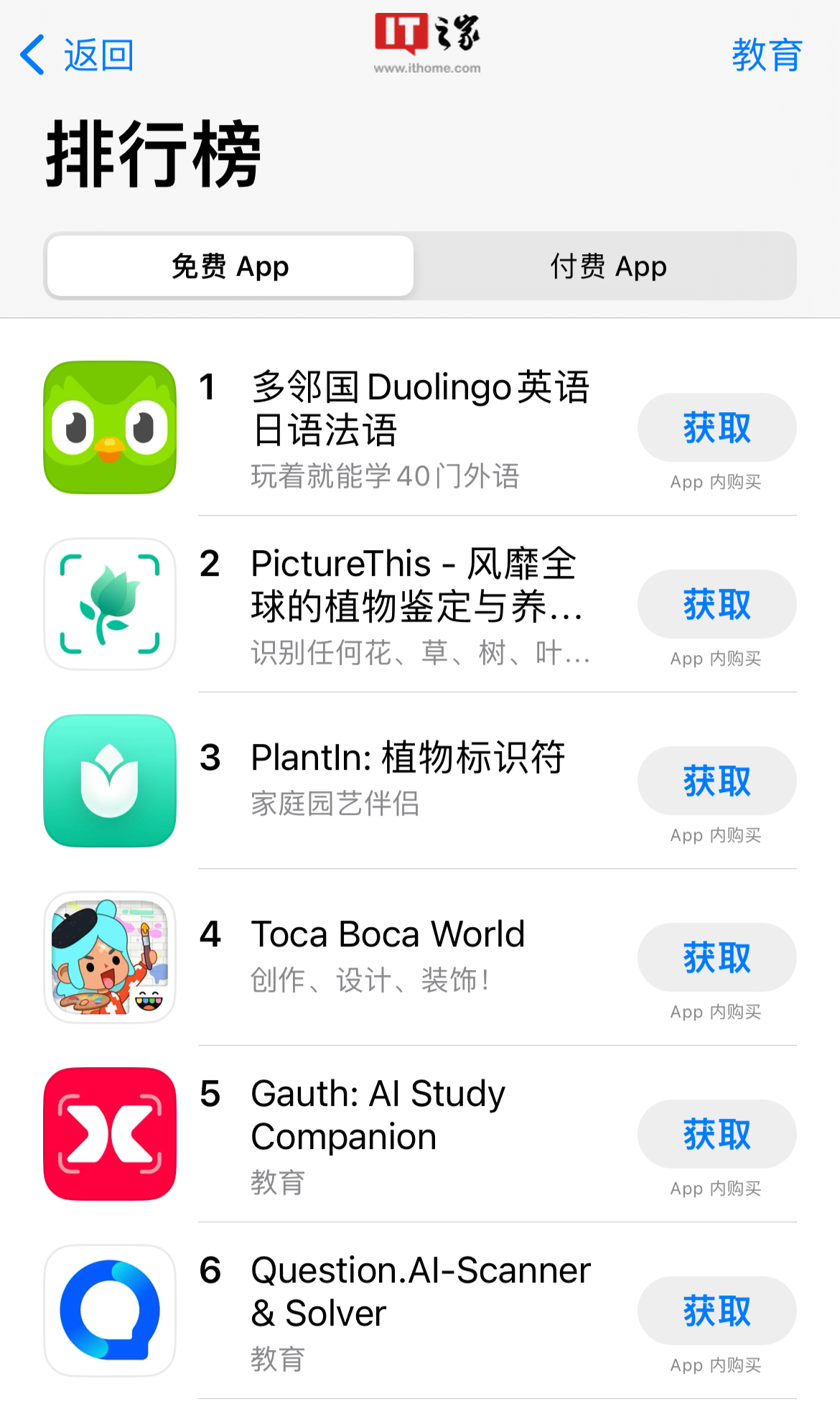Open the 多邻国 Duolingo app listing
The image size is (840, 1401).
(x=420, y=408)
